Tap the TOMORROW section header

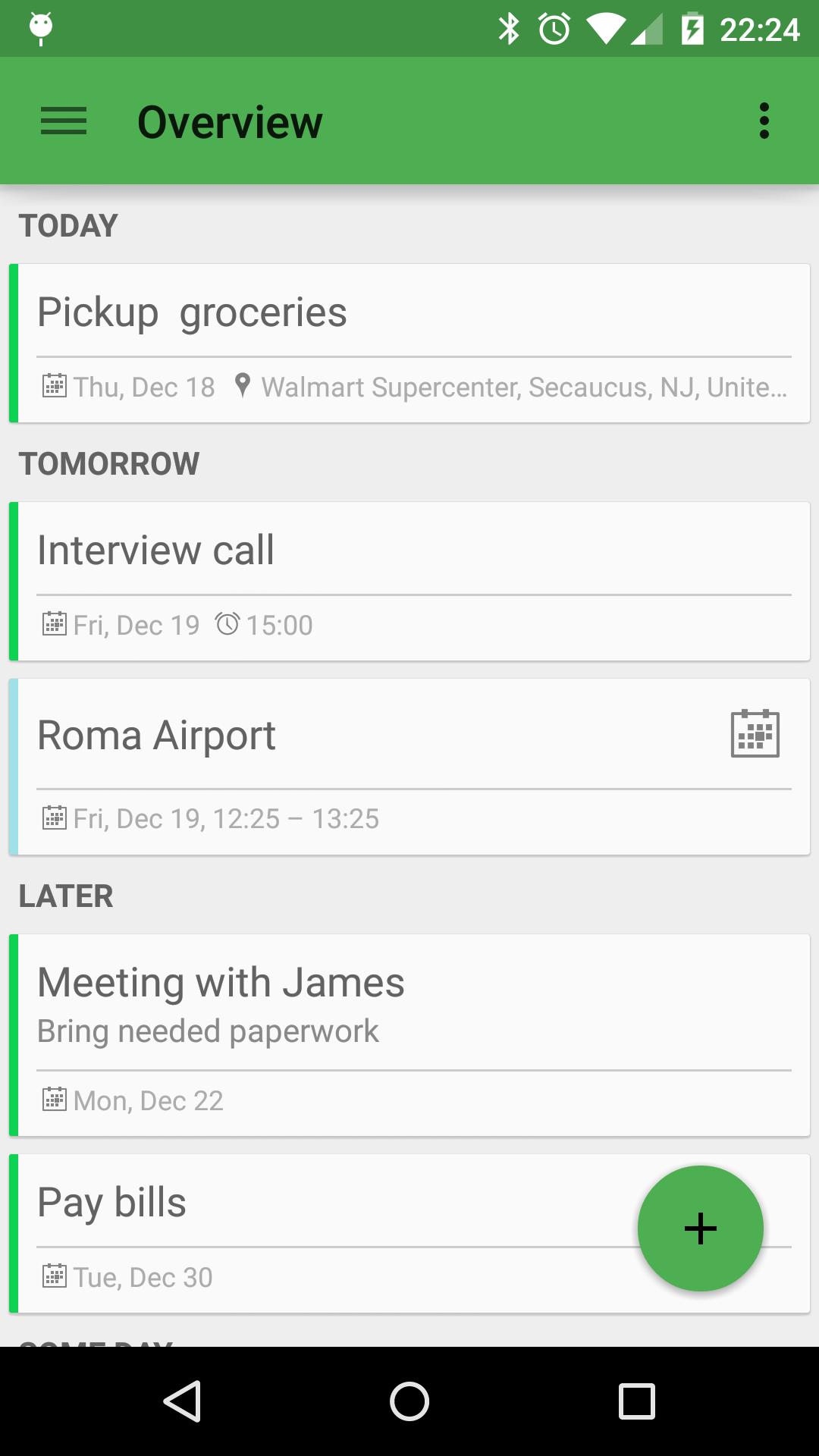pyautogui.click(x=108, y=463)
